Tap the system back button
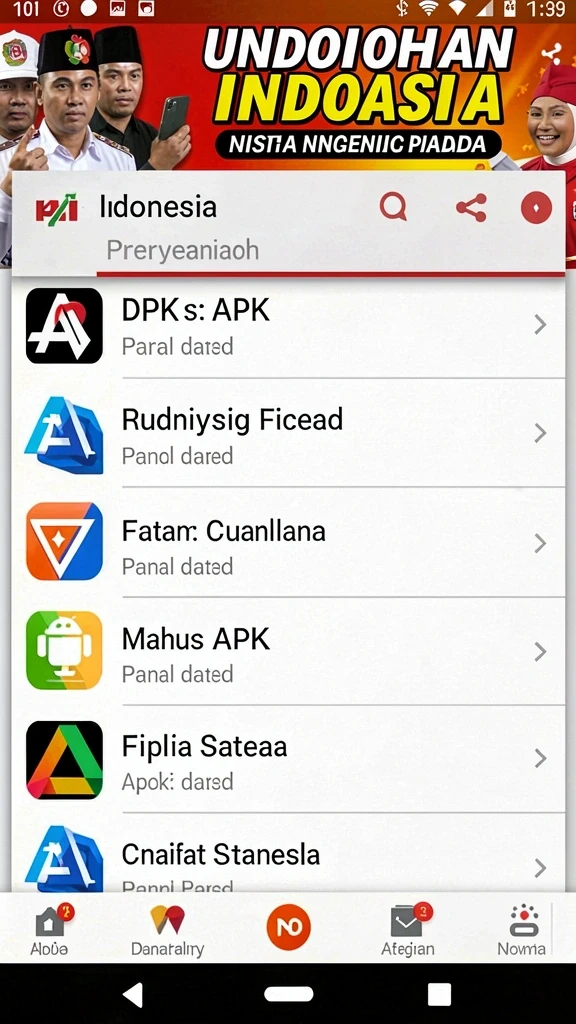 [133, 995]
